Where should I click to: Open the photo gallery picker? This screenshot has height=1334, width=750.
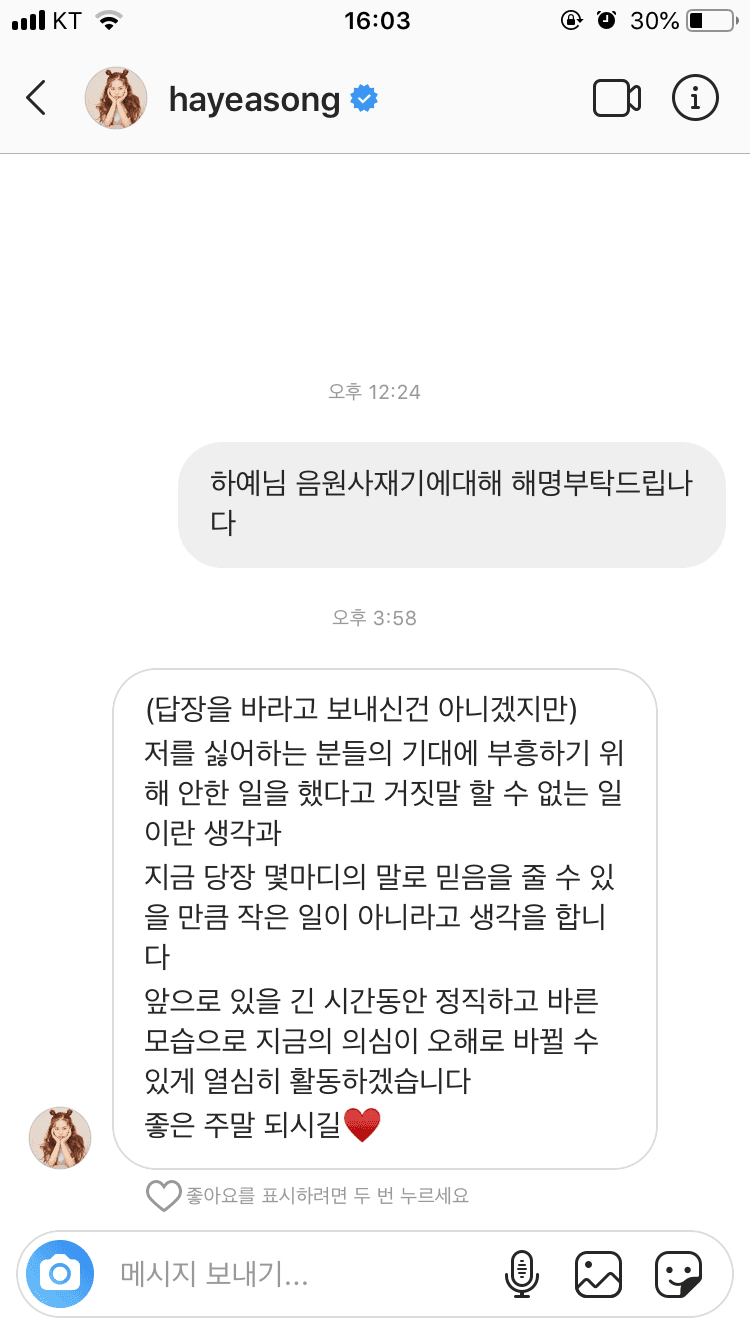coord(598,1273)
